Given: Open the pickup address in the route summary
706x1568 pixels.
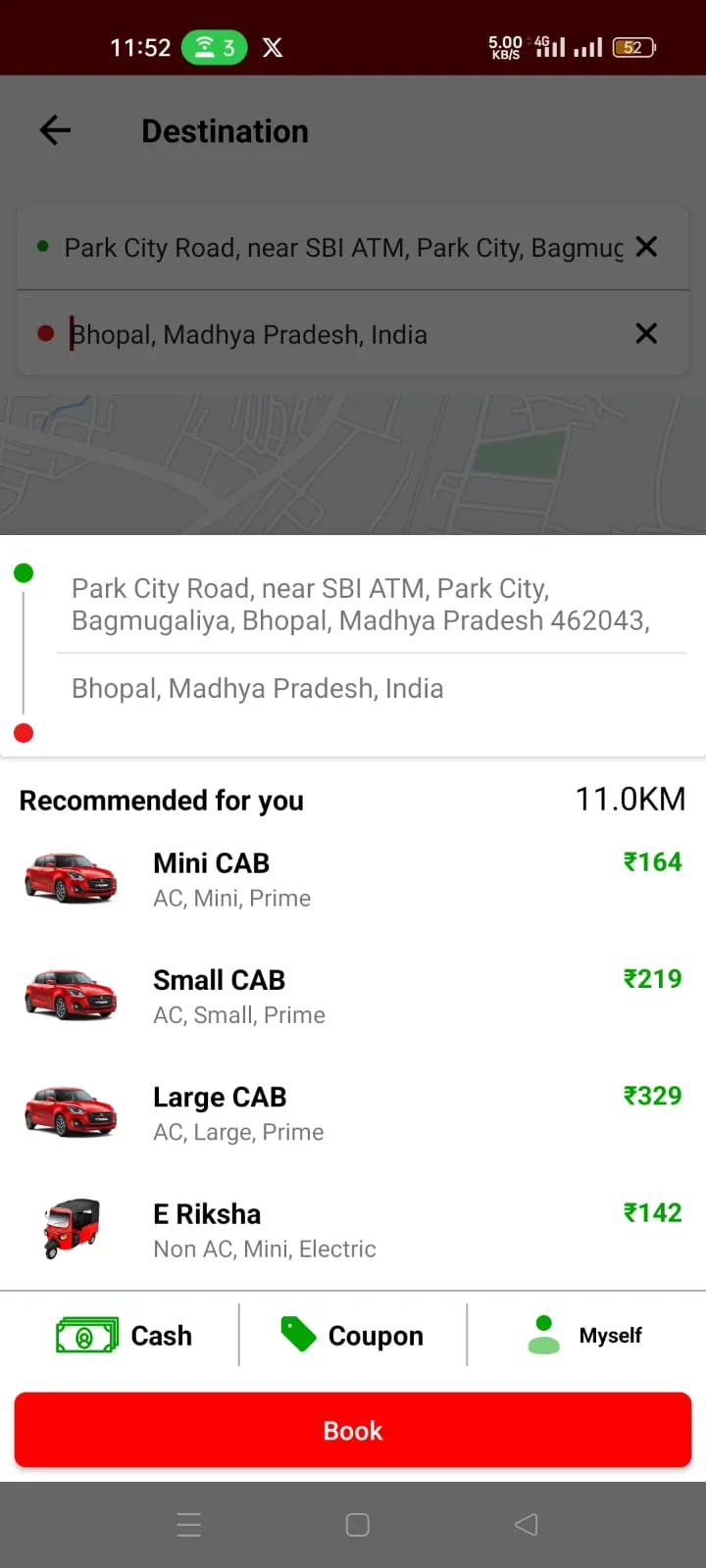Looking at the screenshot, I should point(361,604).
